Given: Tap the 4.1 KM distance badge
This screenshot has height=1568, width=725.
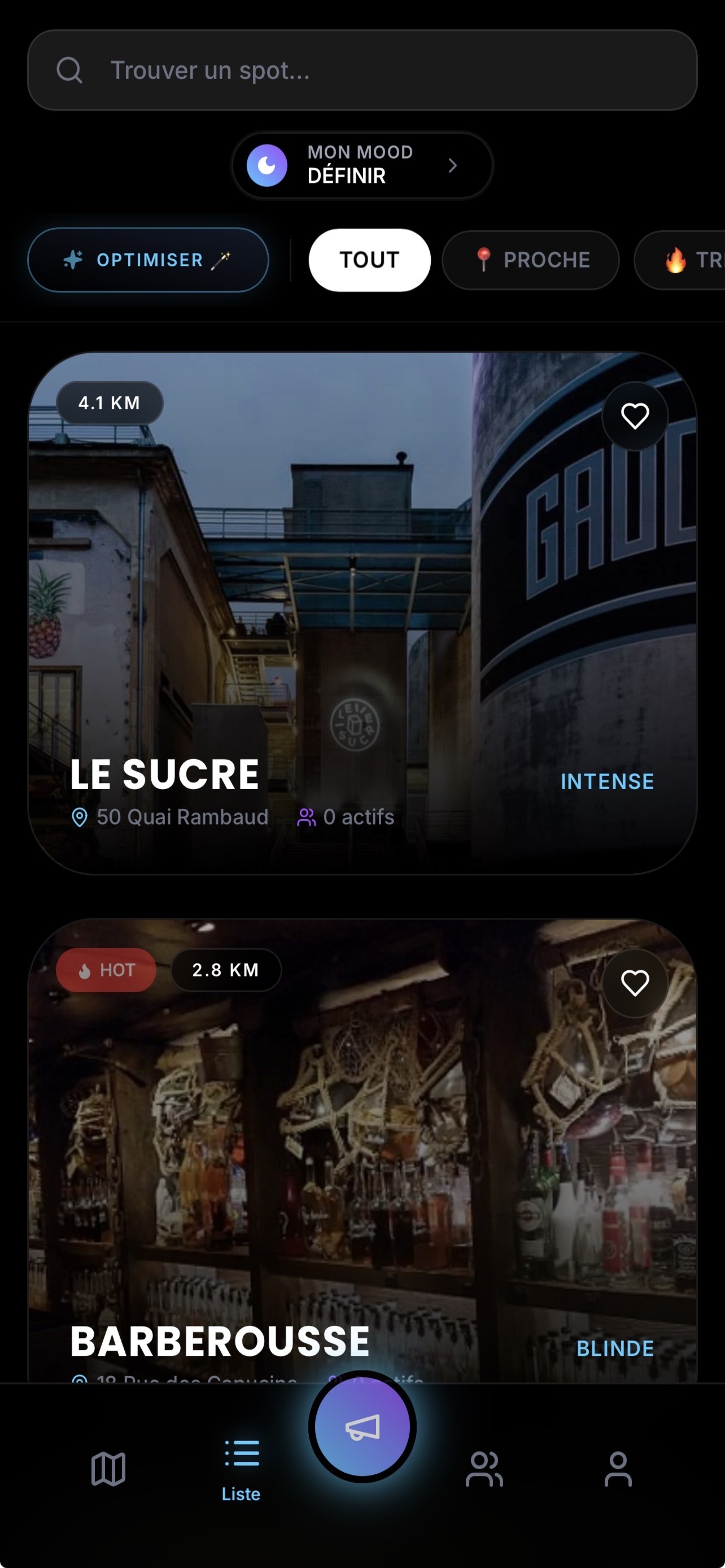Looking at the screenshot, I should pos(109,402).
